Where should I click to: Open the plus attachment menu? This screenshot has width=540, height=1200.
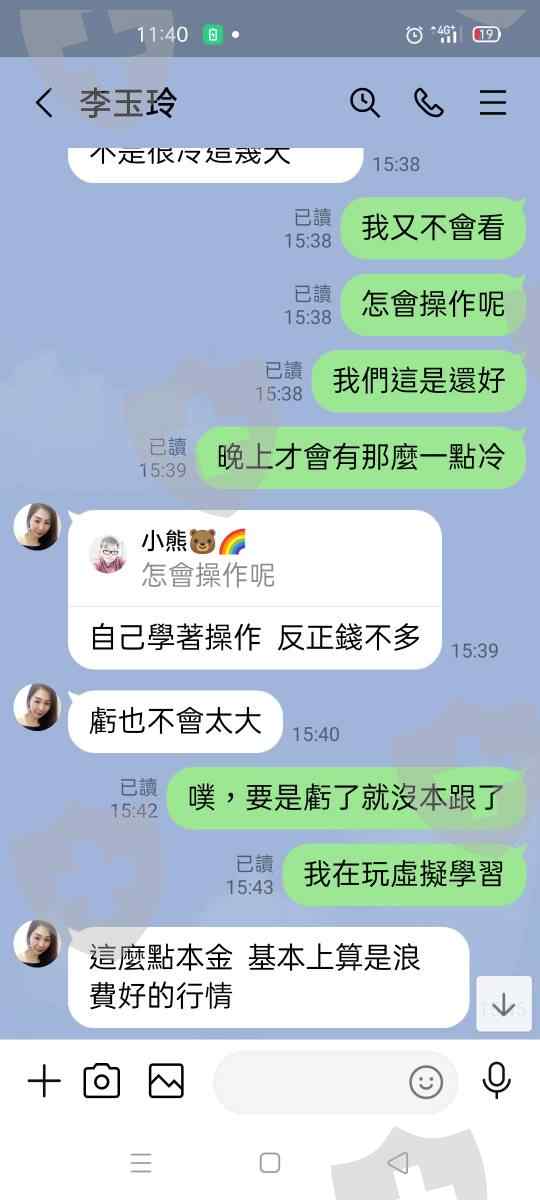tap(44, 1081)
